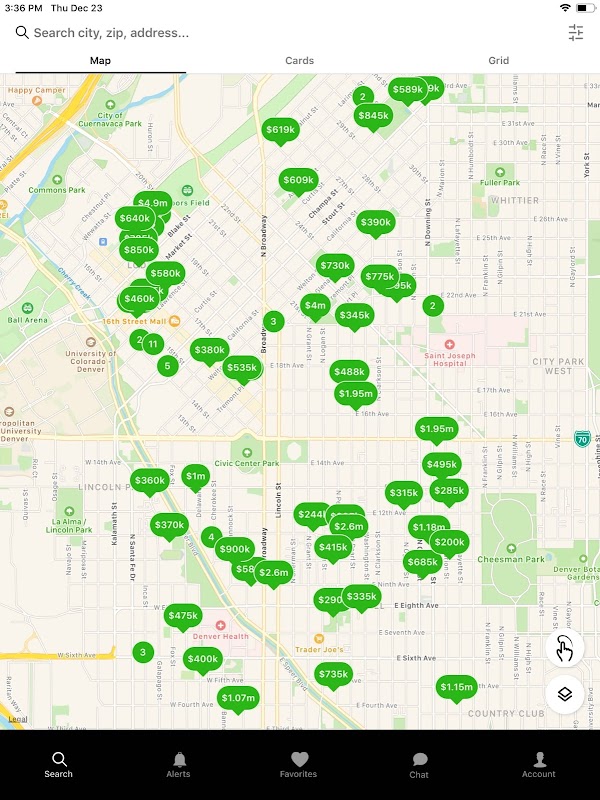Image resolution: width=600 pixels, height=800 pixels.
Task: Go to the Alerts tab
Action: (x=178, y=764)
